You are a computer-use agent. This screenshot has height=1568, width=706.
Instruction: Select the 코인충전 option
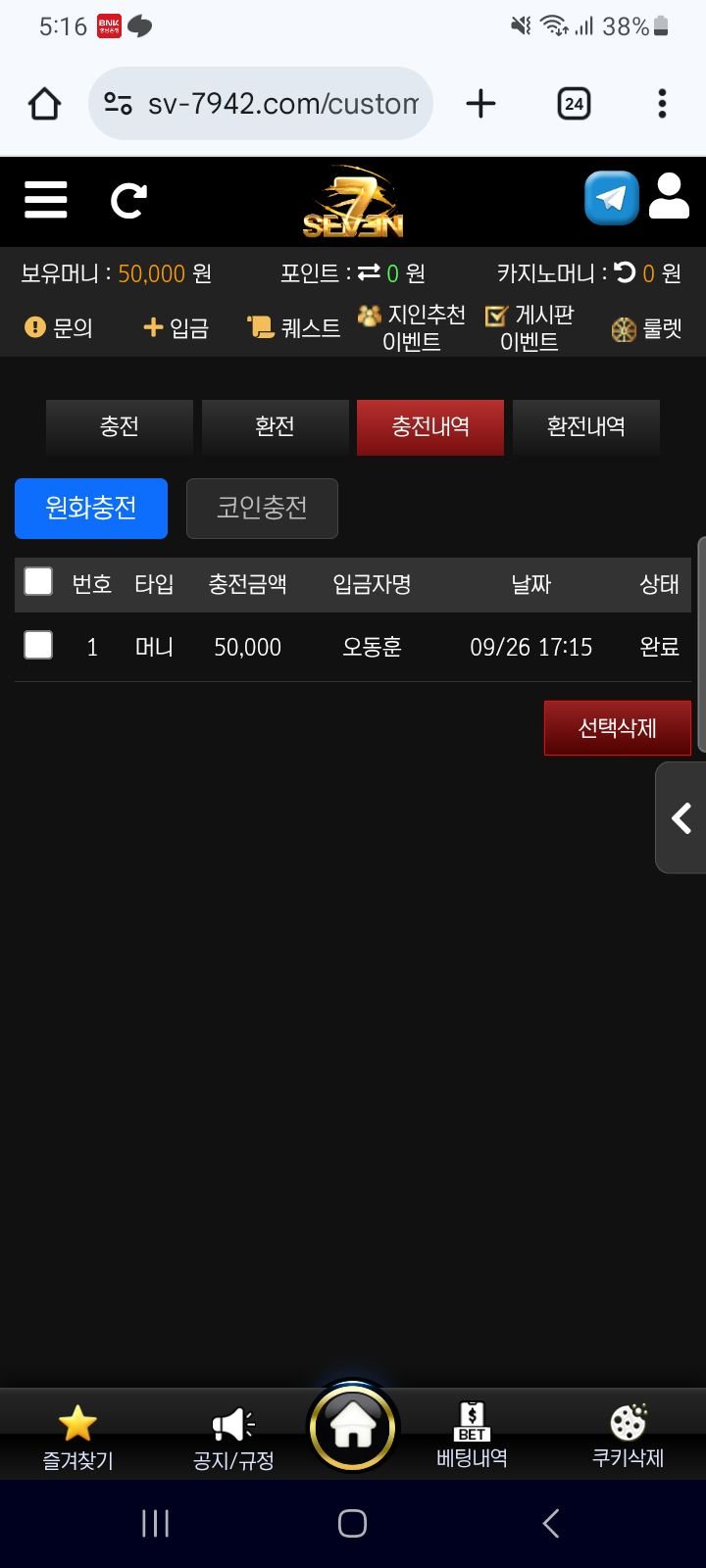click(x=262, y=508)
